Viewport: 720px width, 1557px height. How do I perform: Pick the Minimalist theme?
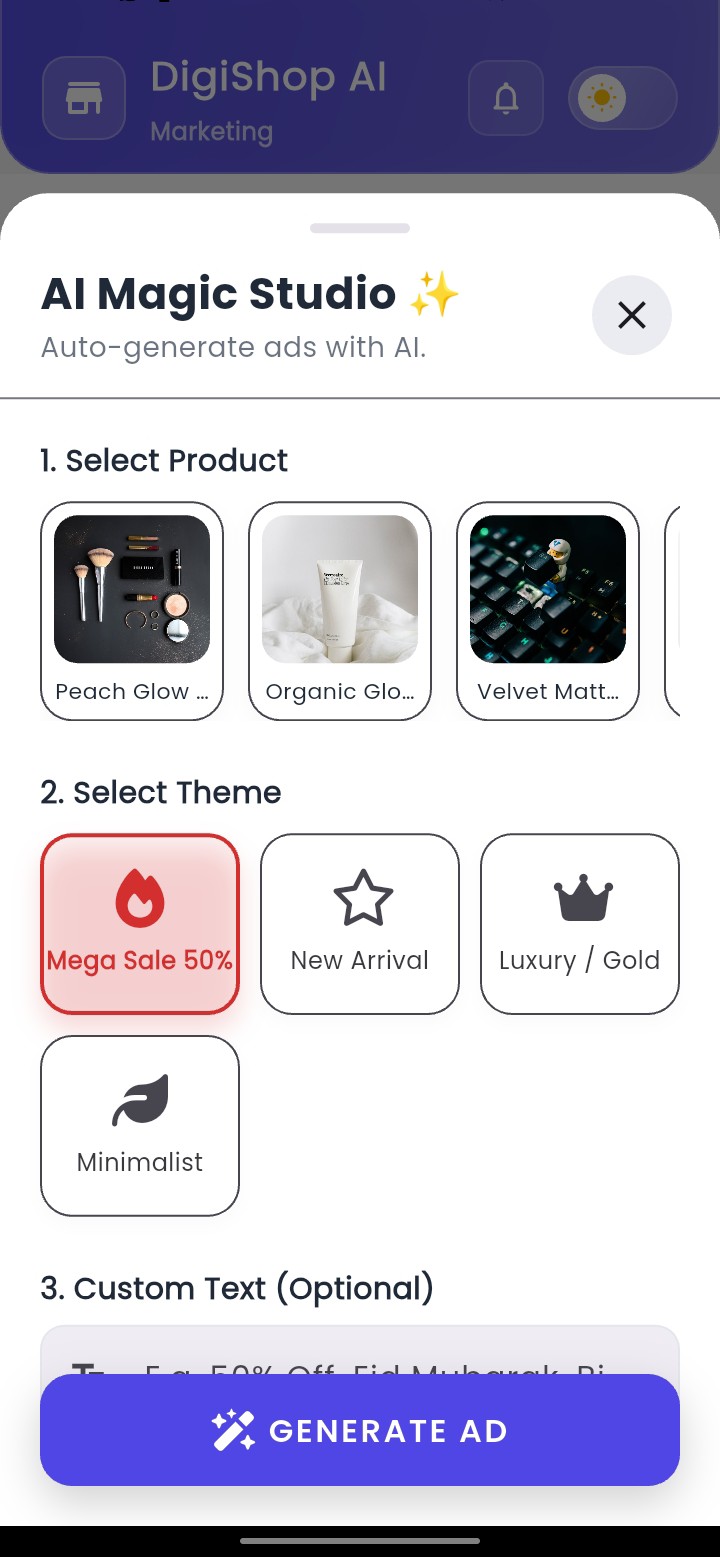140,1126
